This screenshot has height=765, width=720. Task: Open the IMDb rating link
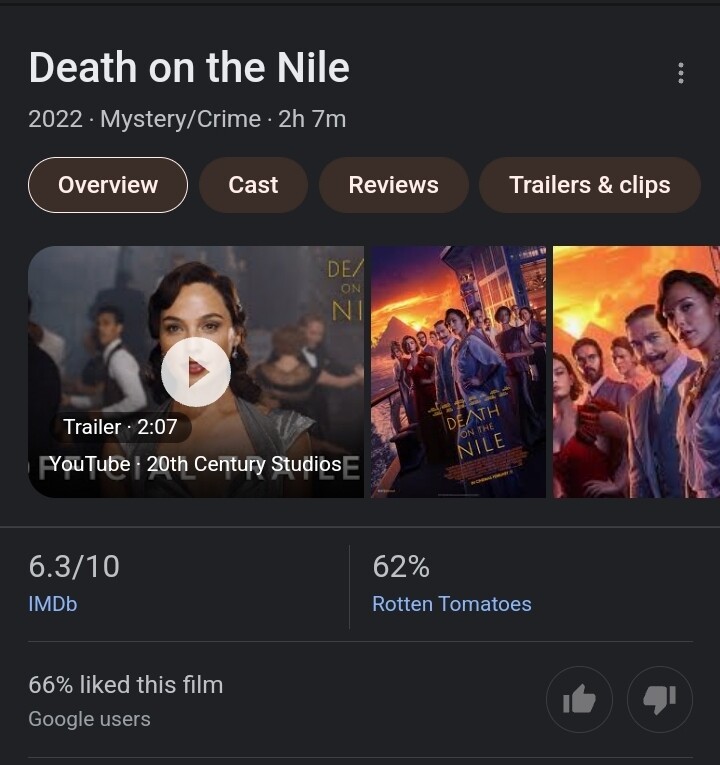pyautogui.click(x=53, y=604)
